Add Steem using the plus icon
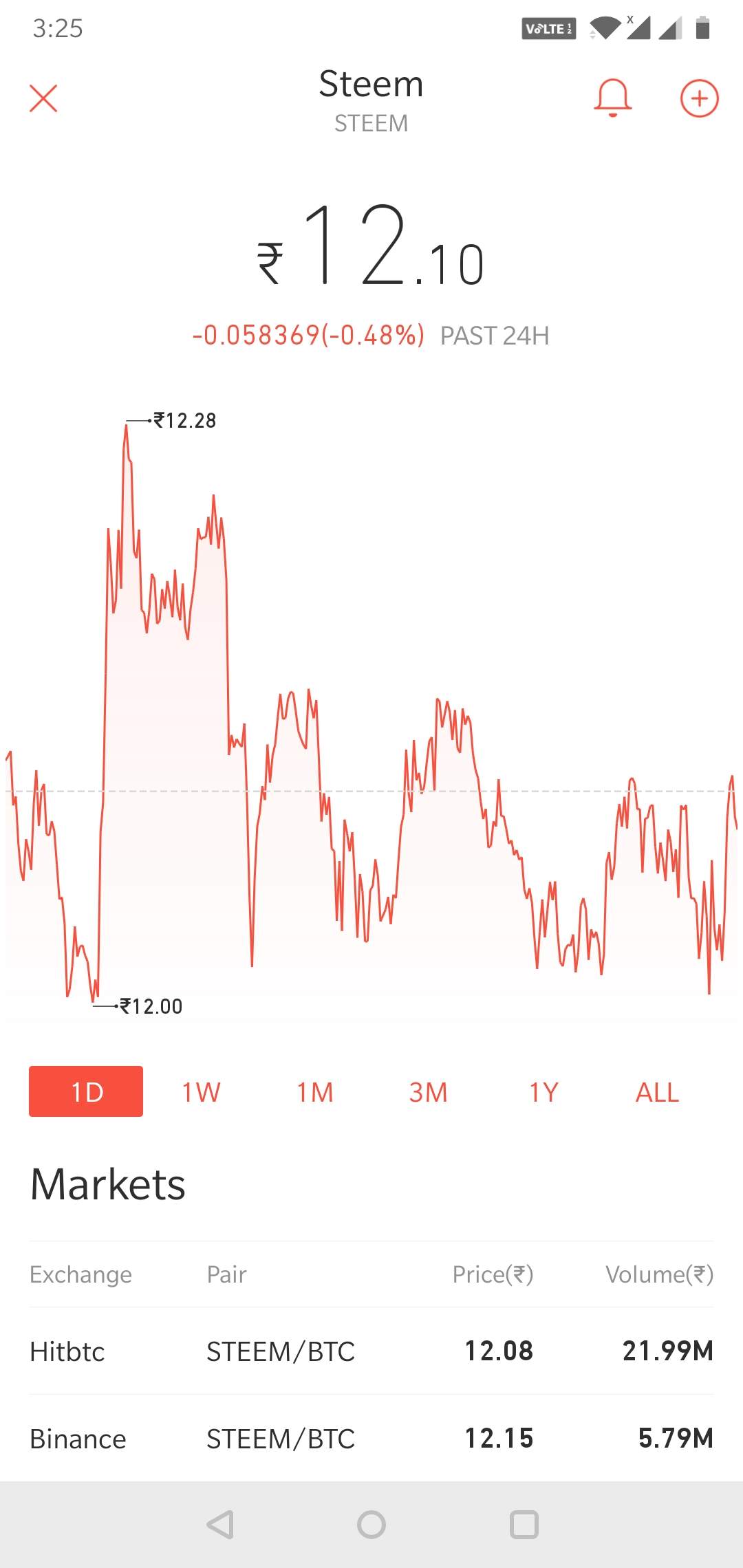 click(699, 98)
